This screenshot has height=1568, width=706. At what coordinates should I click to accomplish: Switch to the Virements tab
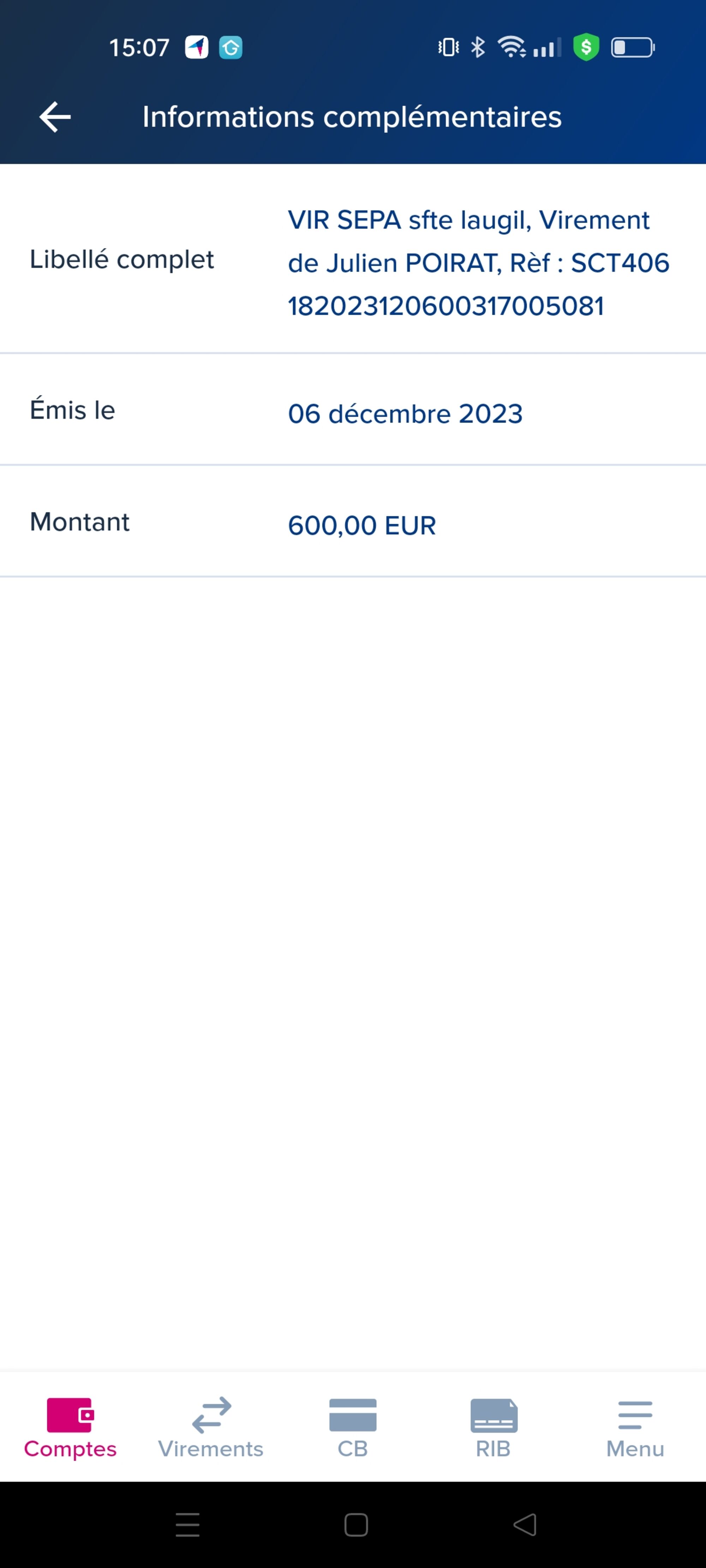[x=211, y=1428]
